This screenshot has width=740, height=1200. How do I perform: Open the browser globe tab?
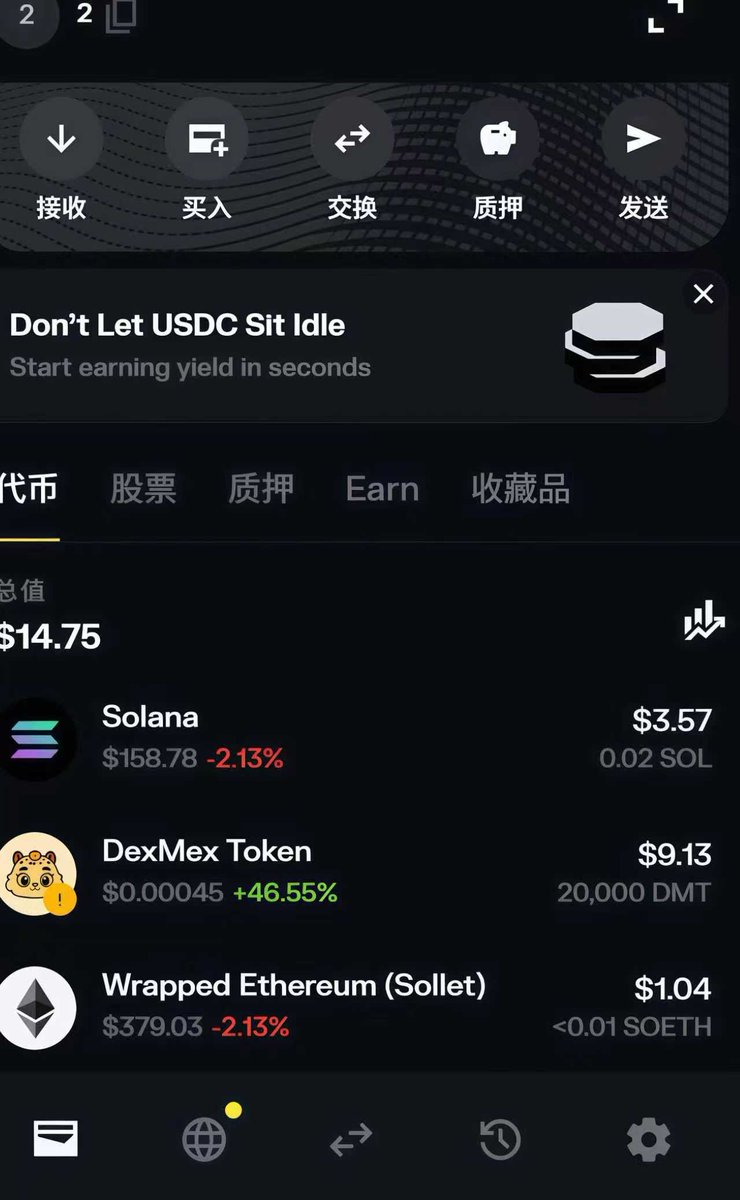click(x=205, y=1139)
